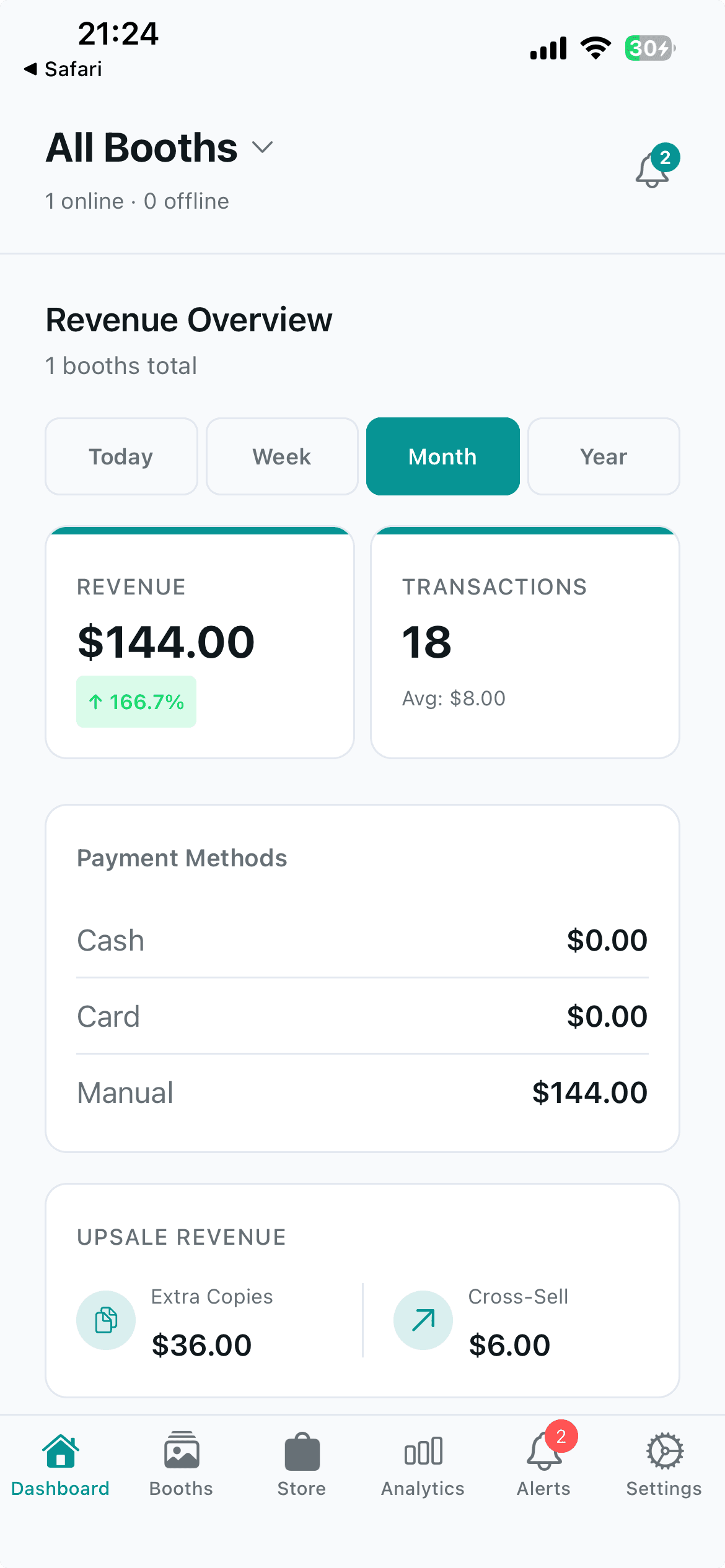Switch revenue period to Year
This screenshot has width=725, height=1568.
[603, 456]
